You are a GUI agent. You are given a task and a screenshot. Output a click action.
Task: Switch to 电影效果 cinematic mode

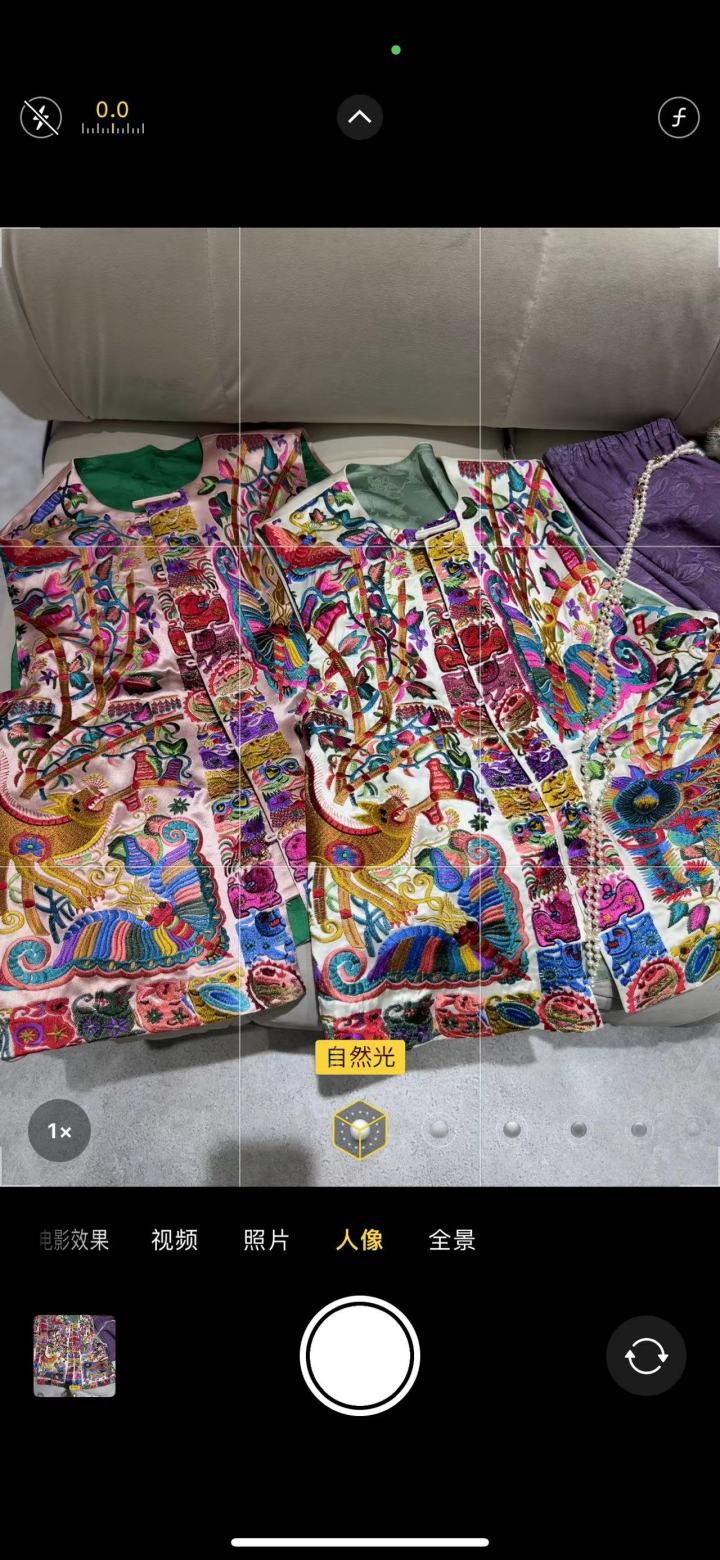(x=76, y=1240)
